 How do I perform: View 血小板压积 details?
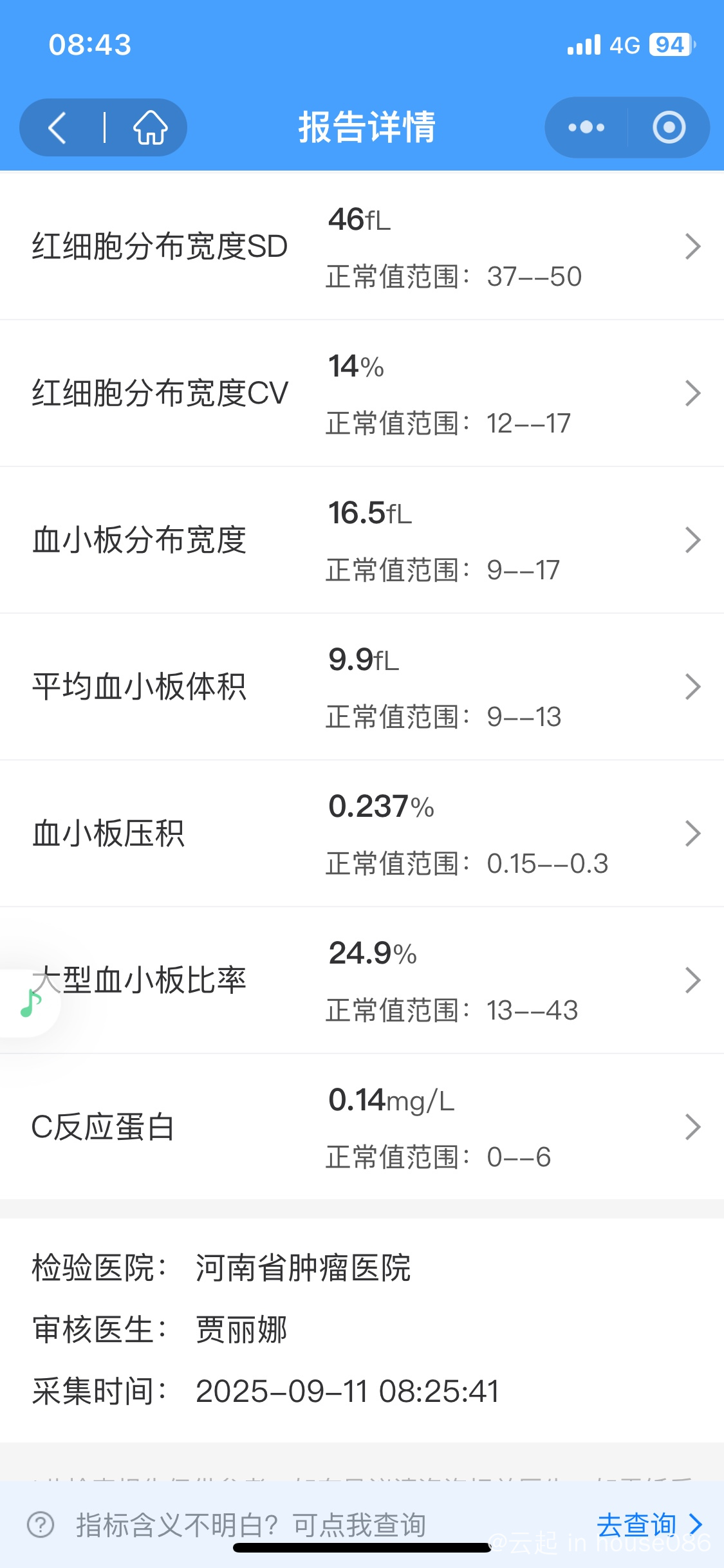[x=362, y=834]
